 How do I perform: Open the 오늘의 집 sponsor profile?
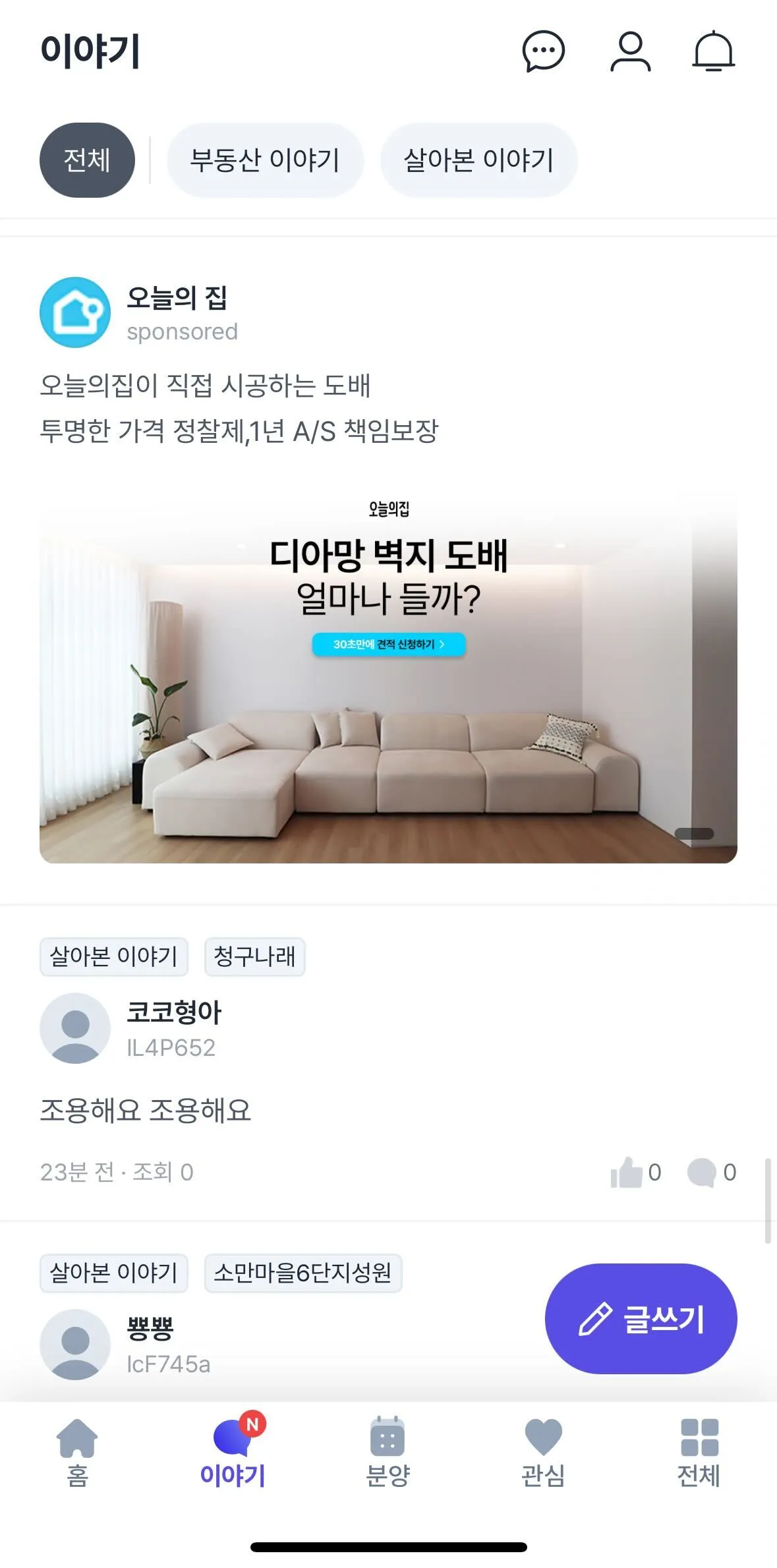(75, 312)
